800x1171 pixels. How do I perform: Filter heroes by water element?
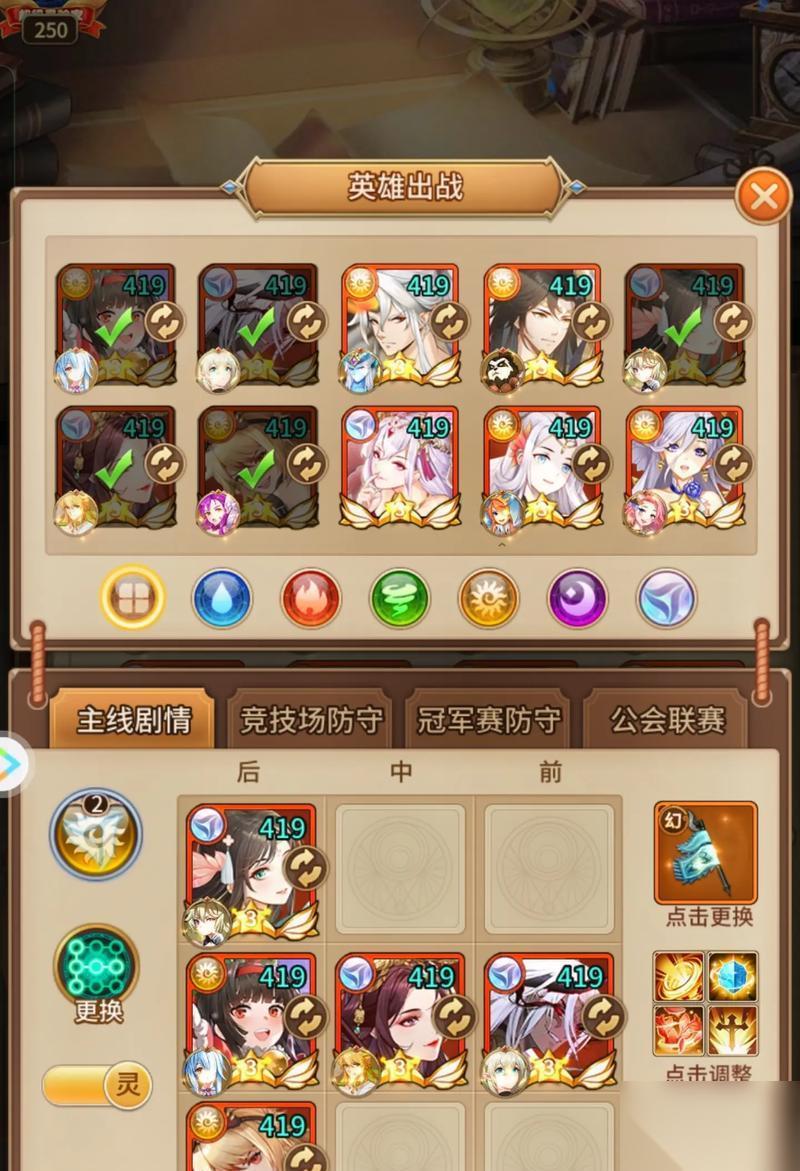click(x=221, y=598)
